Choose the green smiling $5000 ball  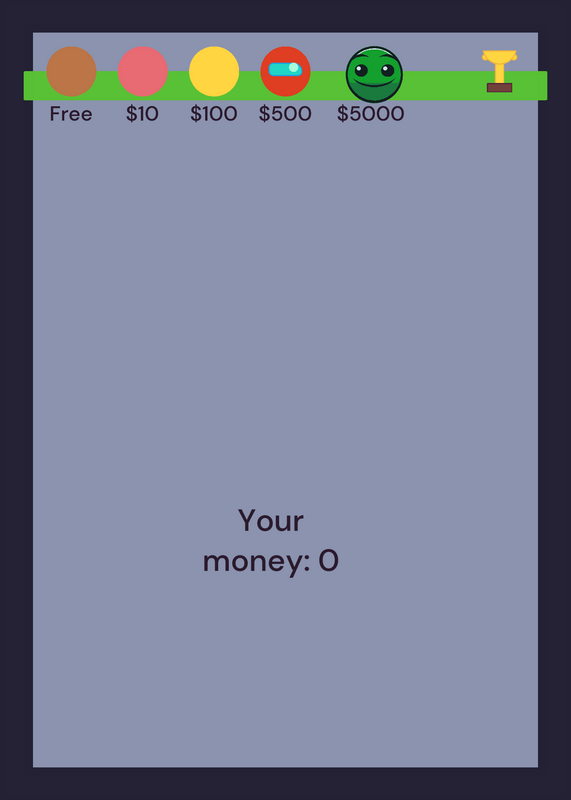click(x=375, y=74)
